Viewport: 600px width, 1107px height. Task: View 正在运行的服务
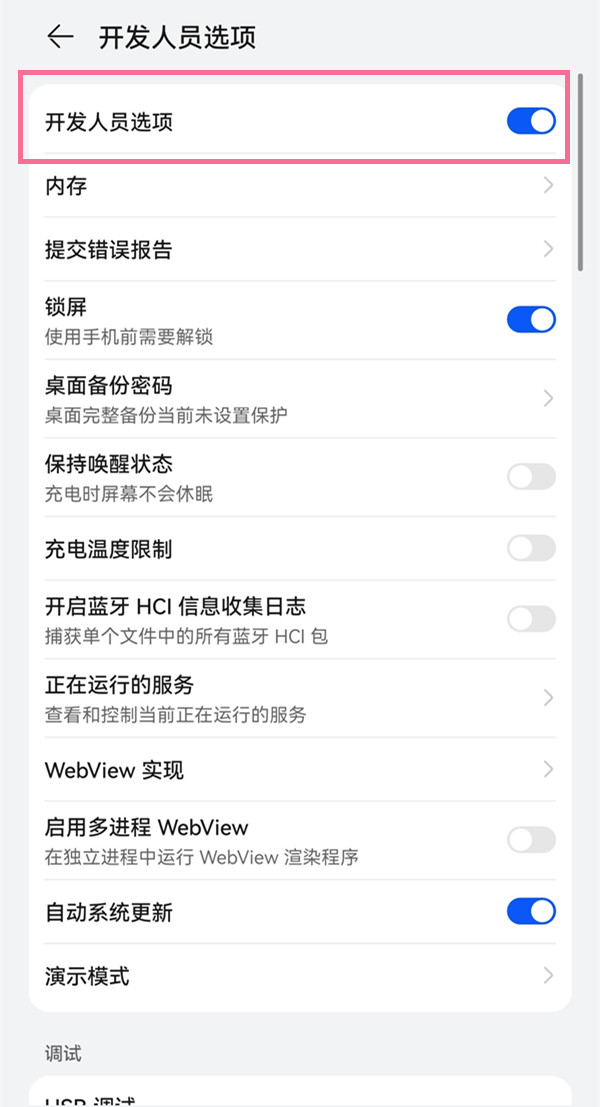pyautogui.click(x=300, y=698)
